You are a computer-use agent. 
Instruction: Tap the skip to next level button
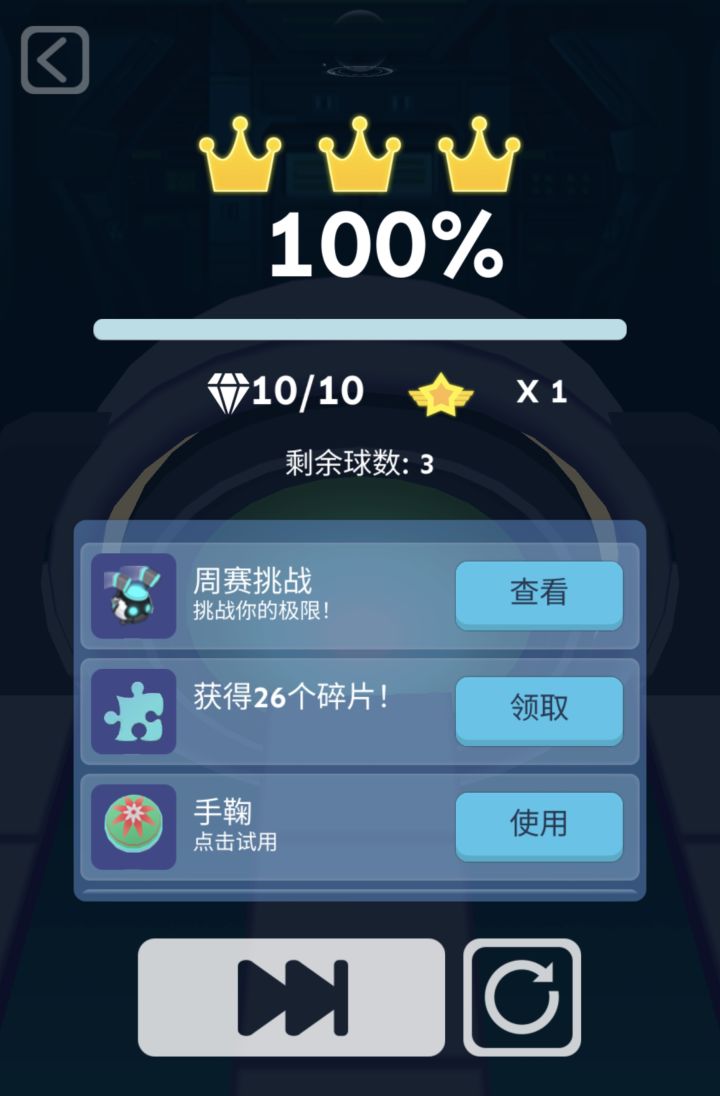click(291, 996)
